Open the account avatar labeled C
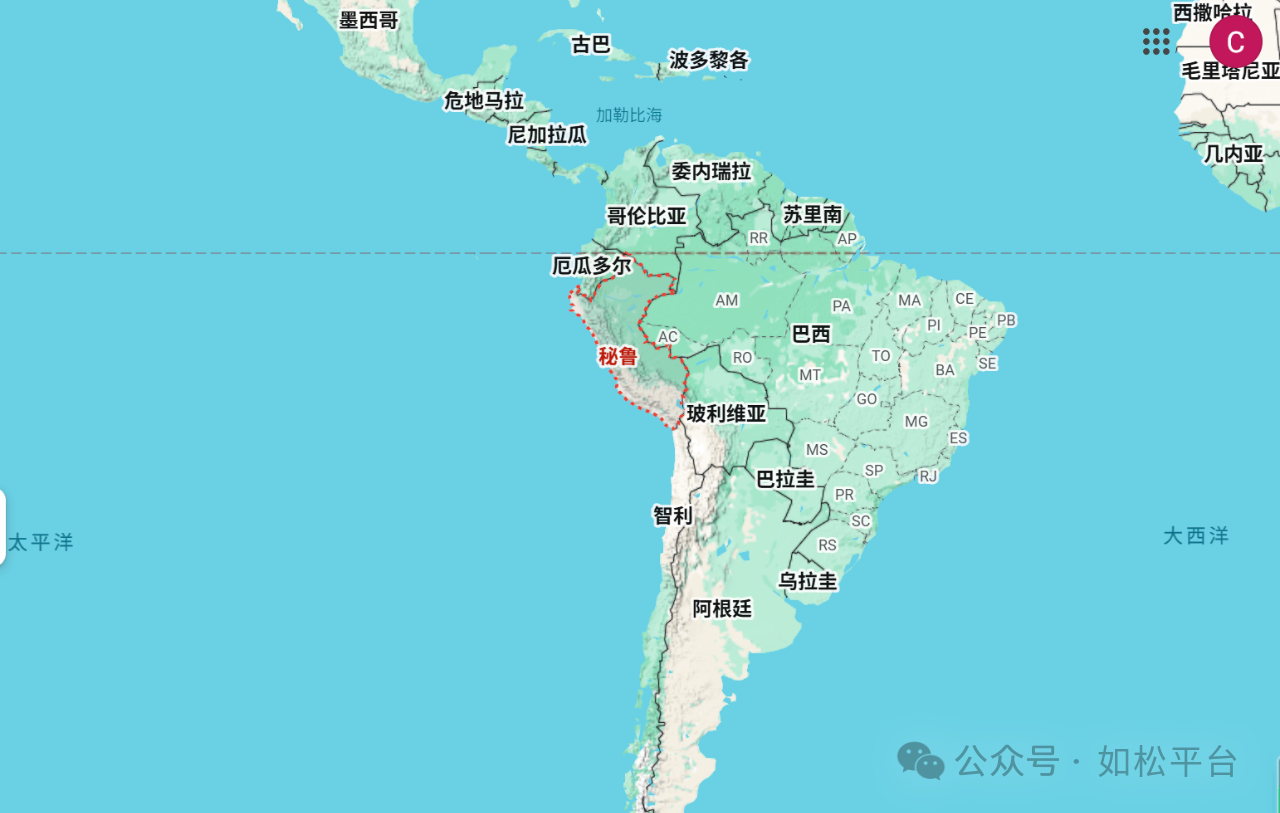1280x813 pixels. click(x=1235, y=42)
